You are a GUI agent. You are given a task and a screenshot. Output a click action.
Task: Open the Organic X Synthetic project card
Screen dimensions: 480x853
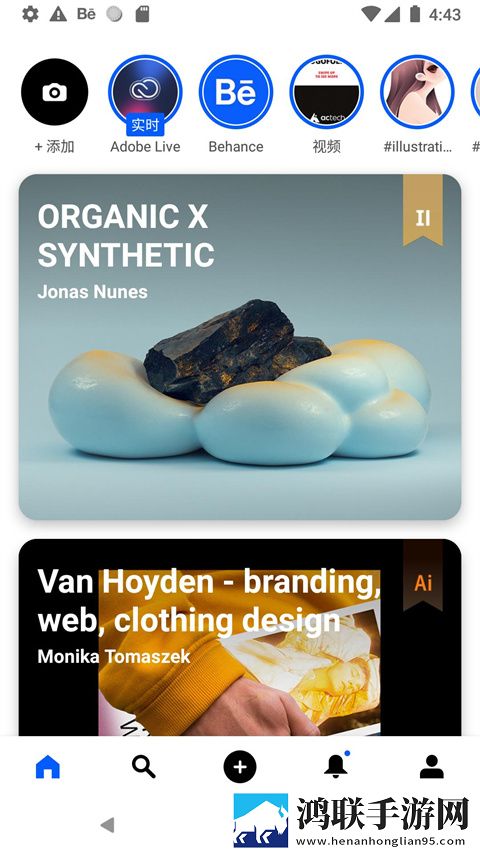tap(240, 347)
